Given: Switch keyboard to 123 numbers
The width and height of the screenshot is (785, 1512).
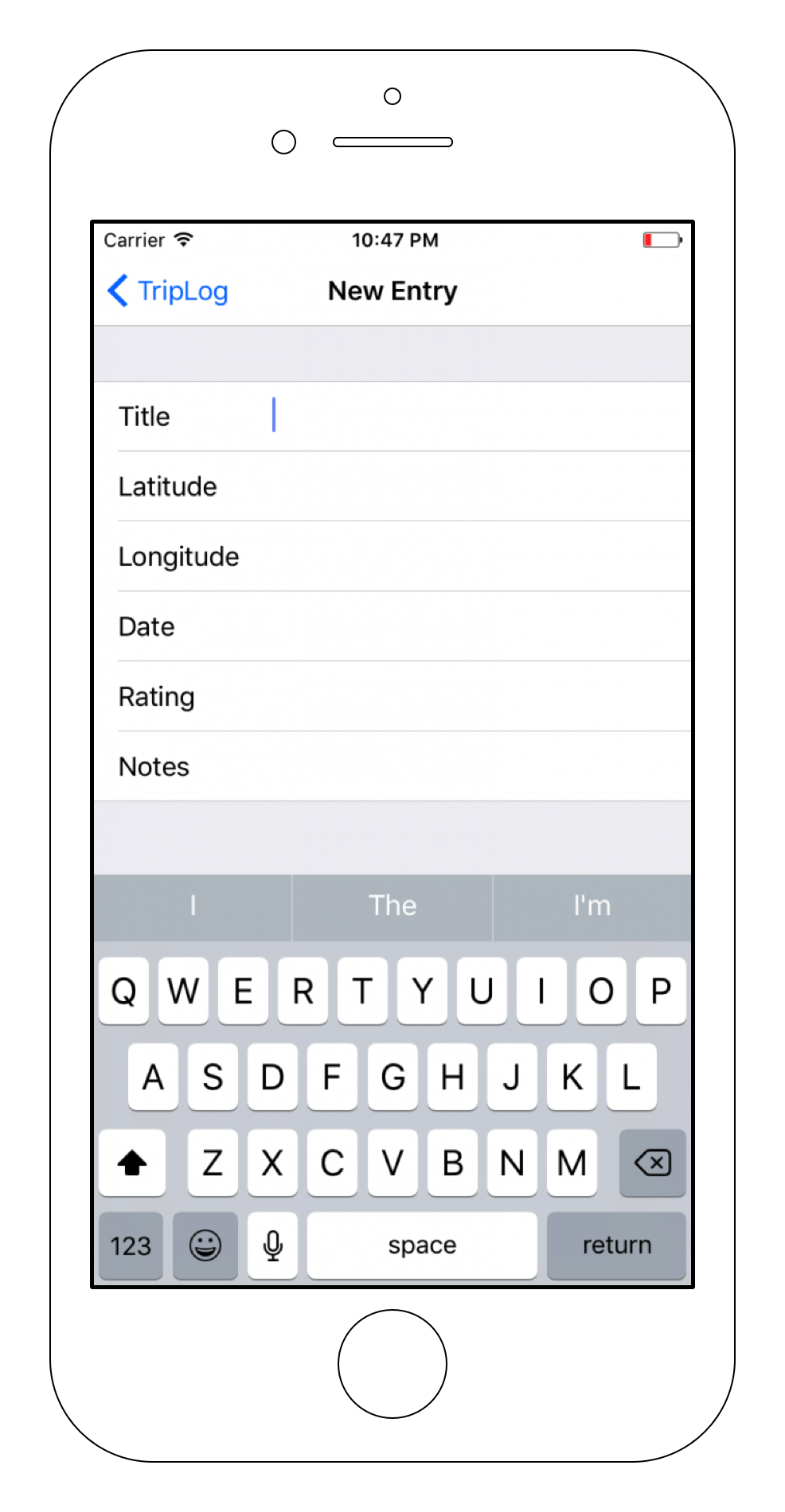Looking at the screenshot, I should coord(131,1245).
